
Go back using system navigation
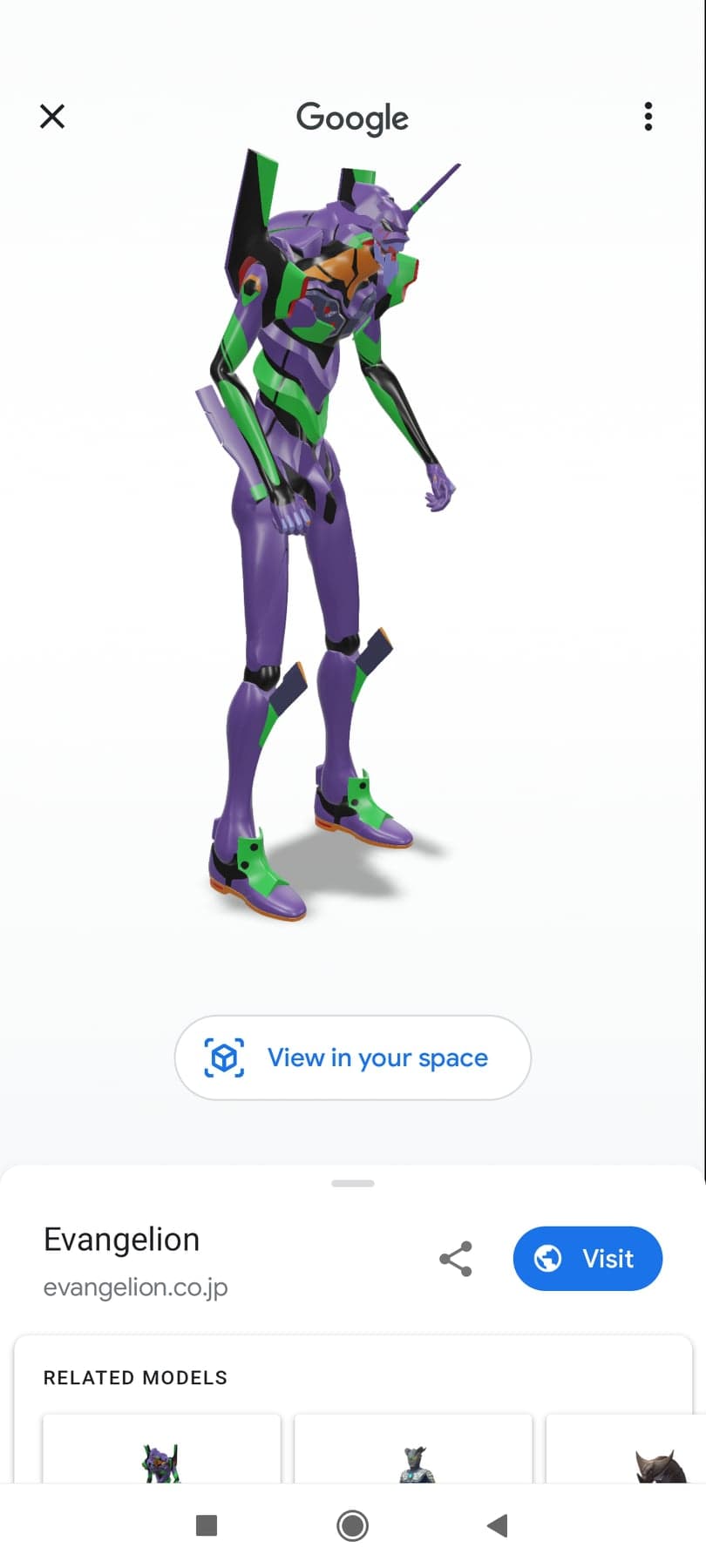click(x=497, y=1525)
